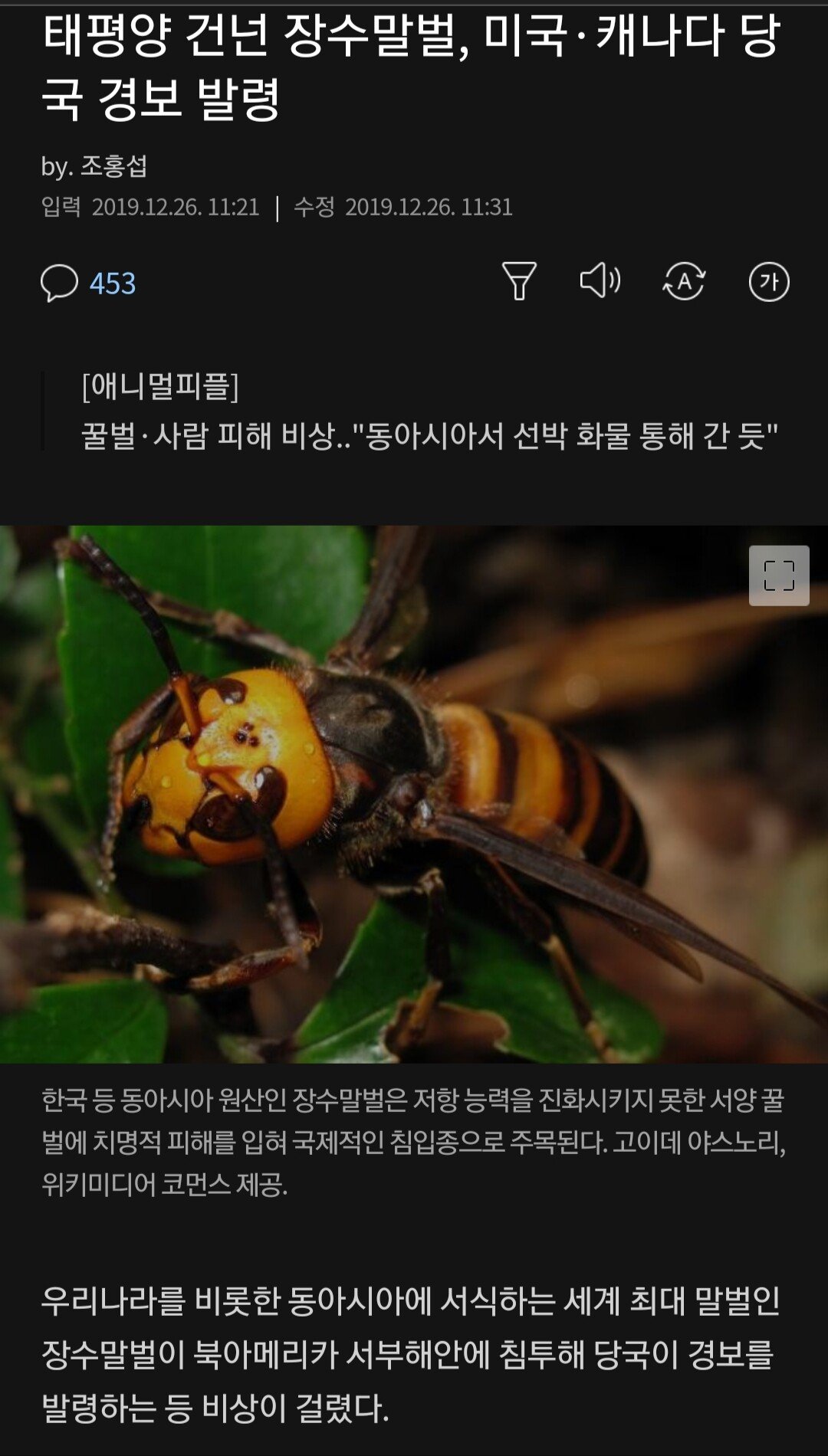Open the translation icon
This screenshot has width=828, height=1456.
click(684, 281)
